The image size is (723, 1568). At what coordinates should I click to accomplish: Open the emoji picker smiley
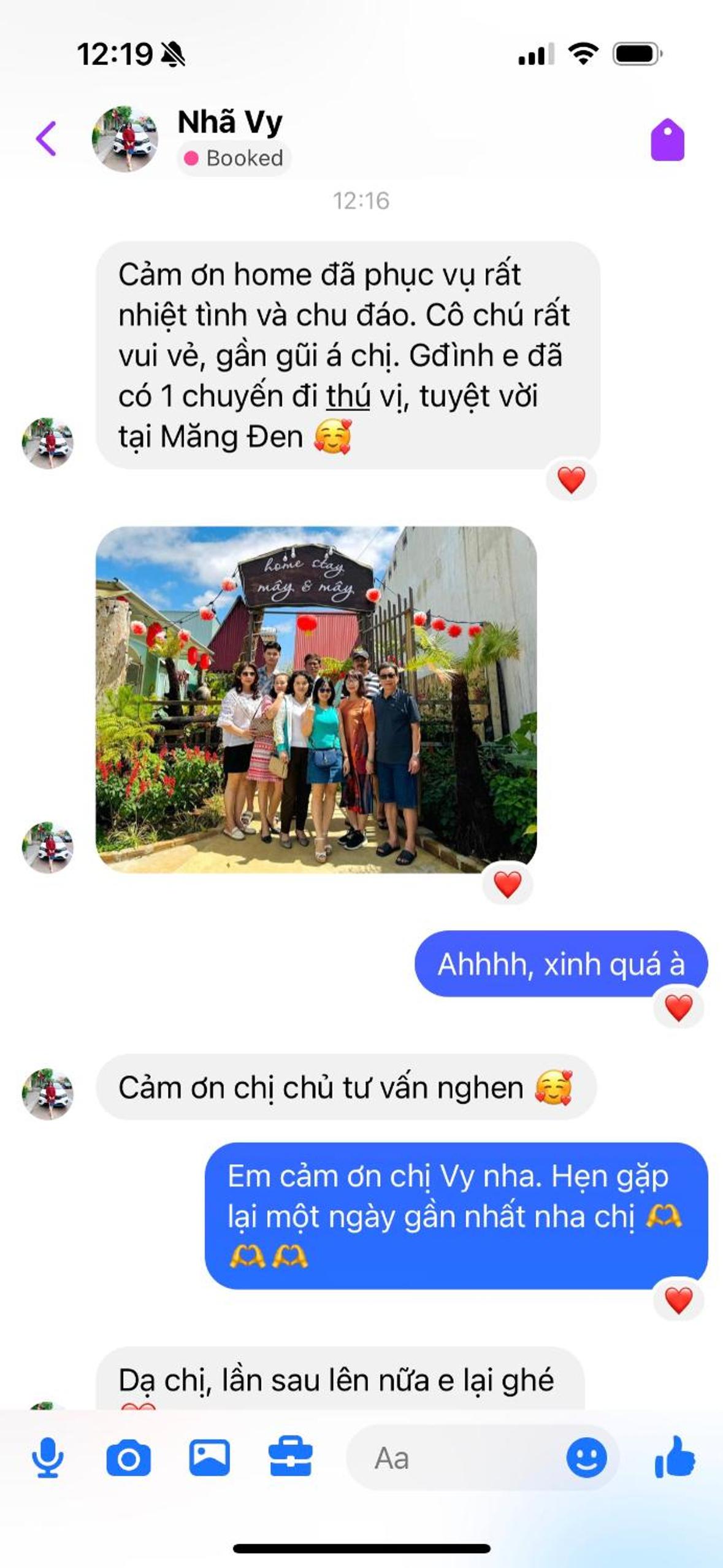(x=586, y=1458)
